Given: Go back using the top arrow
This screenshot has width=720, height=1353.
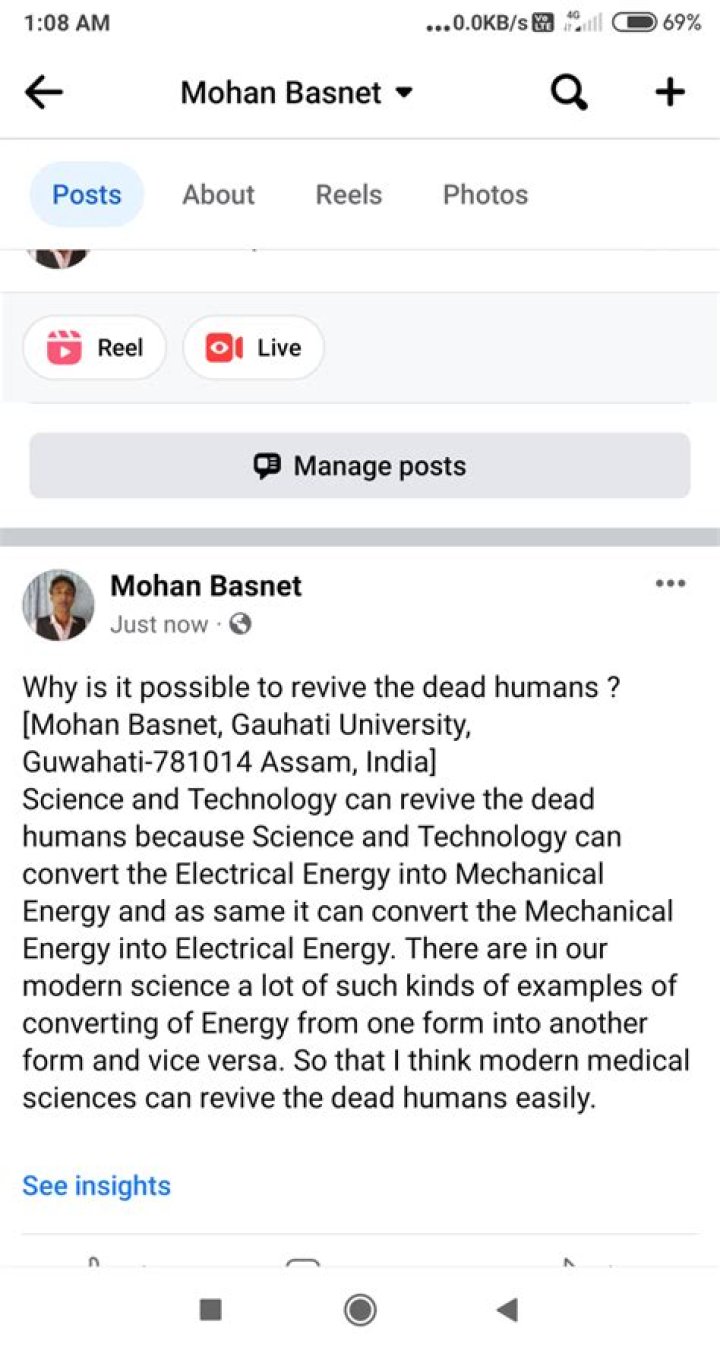Looking at the screenshot, I should pos(44,93).
